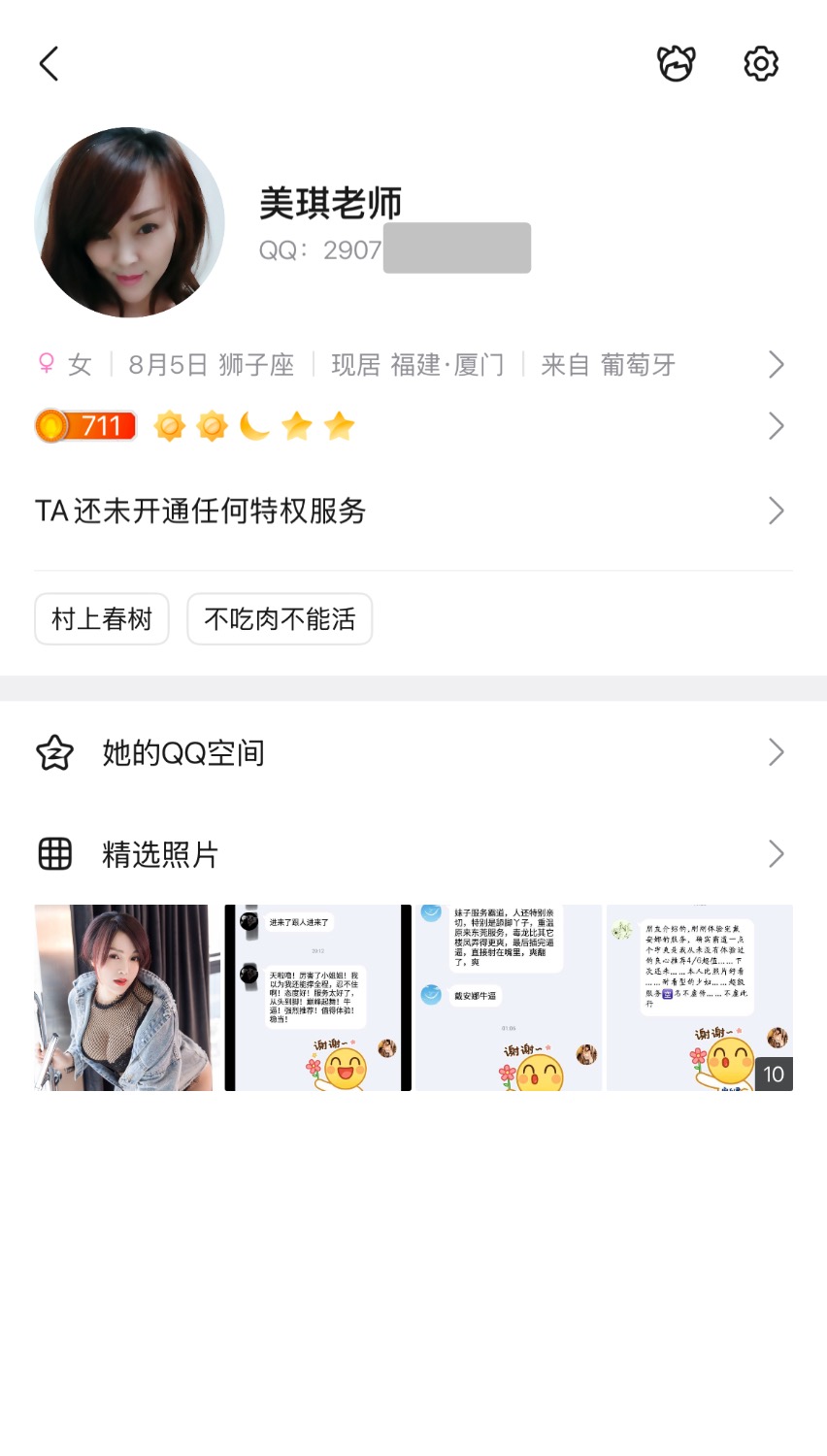Screen dimensions: 827x1456
Task: View the profile avatar photo
Action: (129, 222)
